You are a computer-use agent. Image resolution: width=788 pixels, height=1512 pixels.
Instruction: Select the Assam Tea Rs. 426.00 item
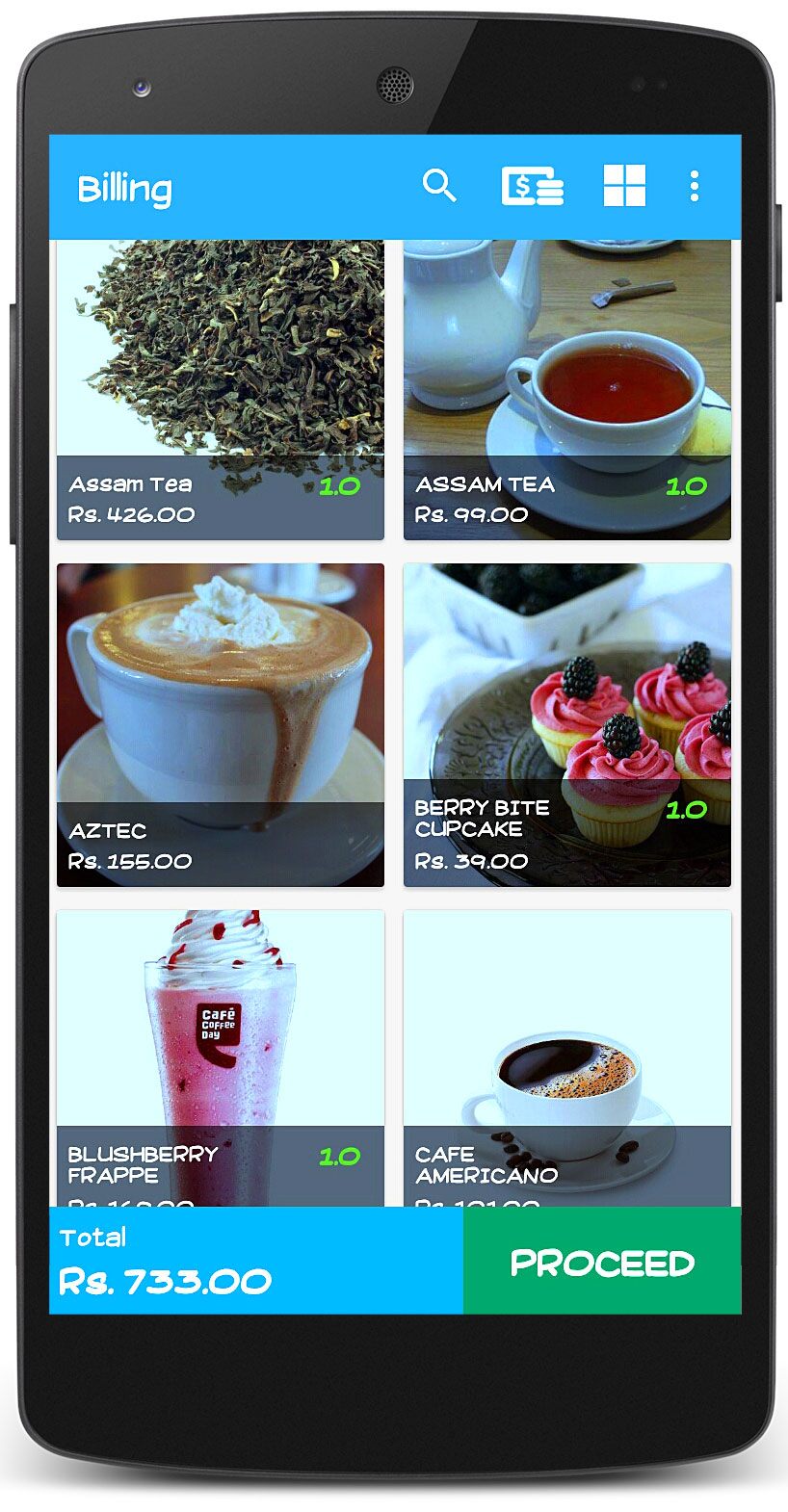[221, 390]
